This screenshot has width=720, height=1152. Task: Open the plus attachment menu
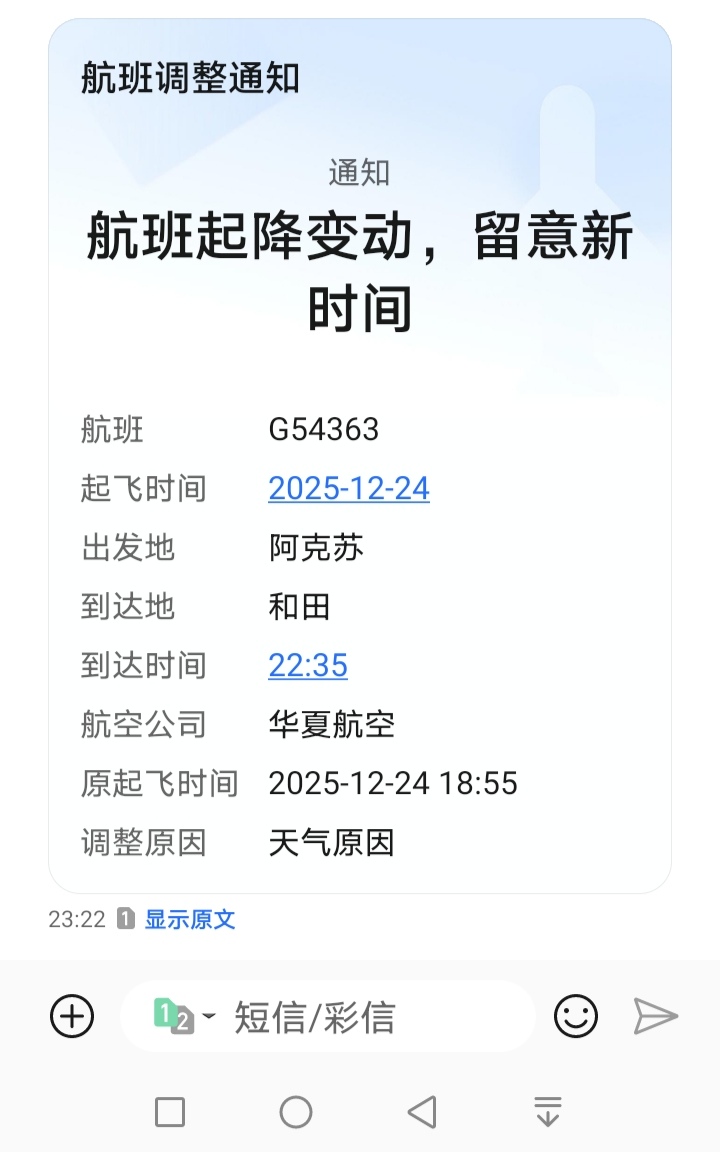pos(72,1017)
